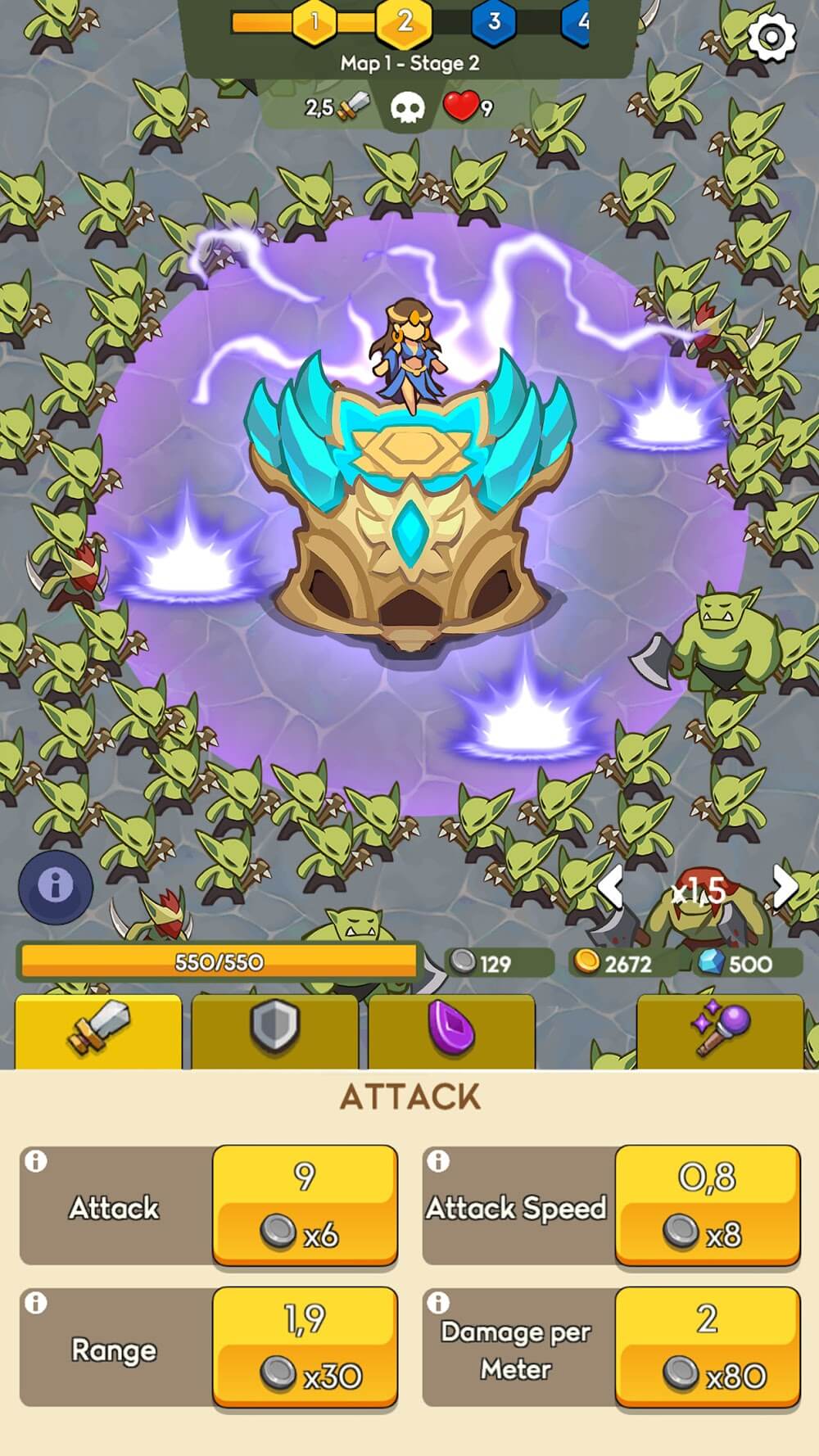This screenshot has width=819, height=1456.
Task: Decrease game speed with left arrow
Action: (x=612, y=887)
